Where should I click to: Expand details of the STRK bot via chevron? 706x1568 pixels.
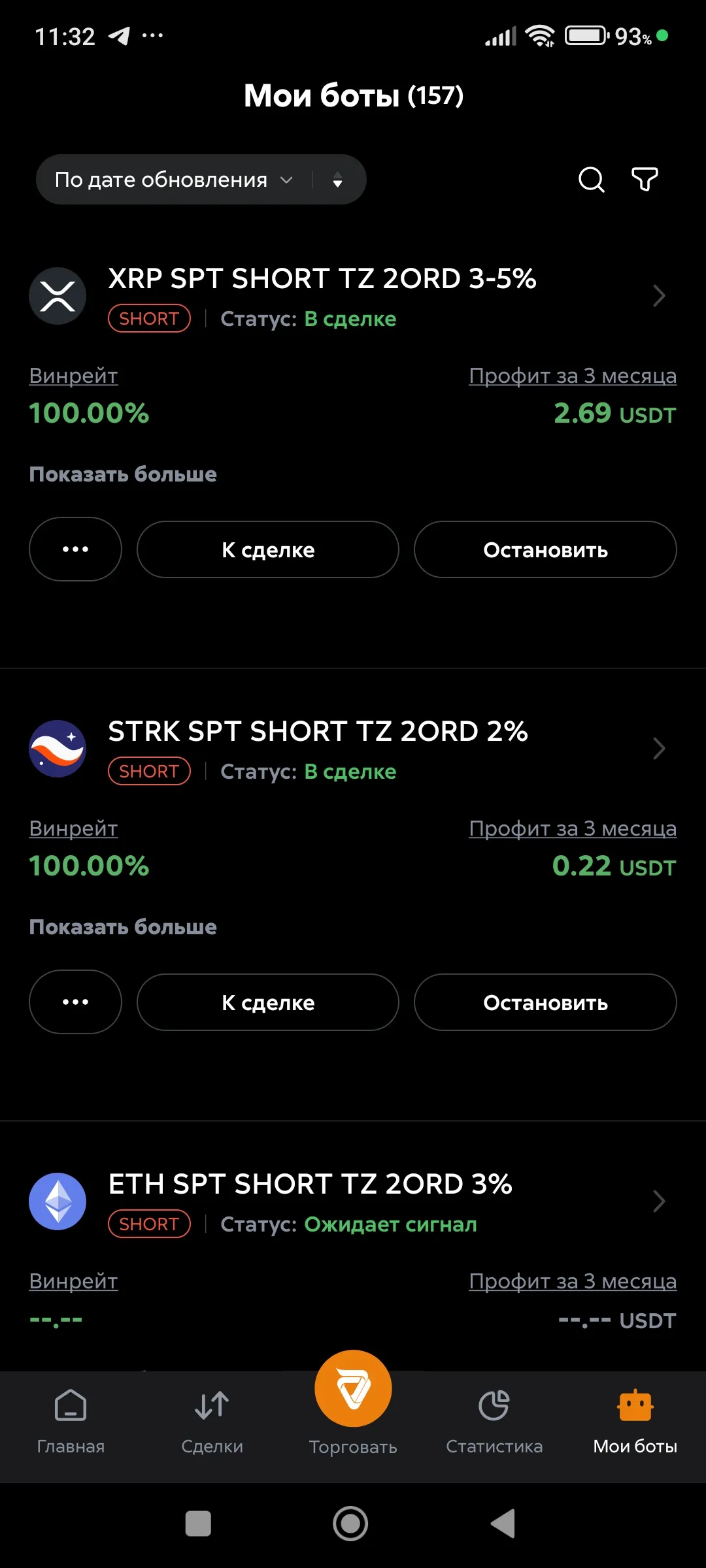pos(660,749)
